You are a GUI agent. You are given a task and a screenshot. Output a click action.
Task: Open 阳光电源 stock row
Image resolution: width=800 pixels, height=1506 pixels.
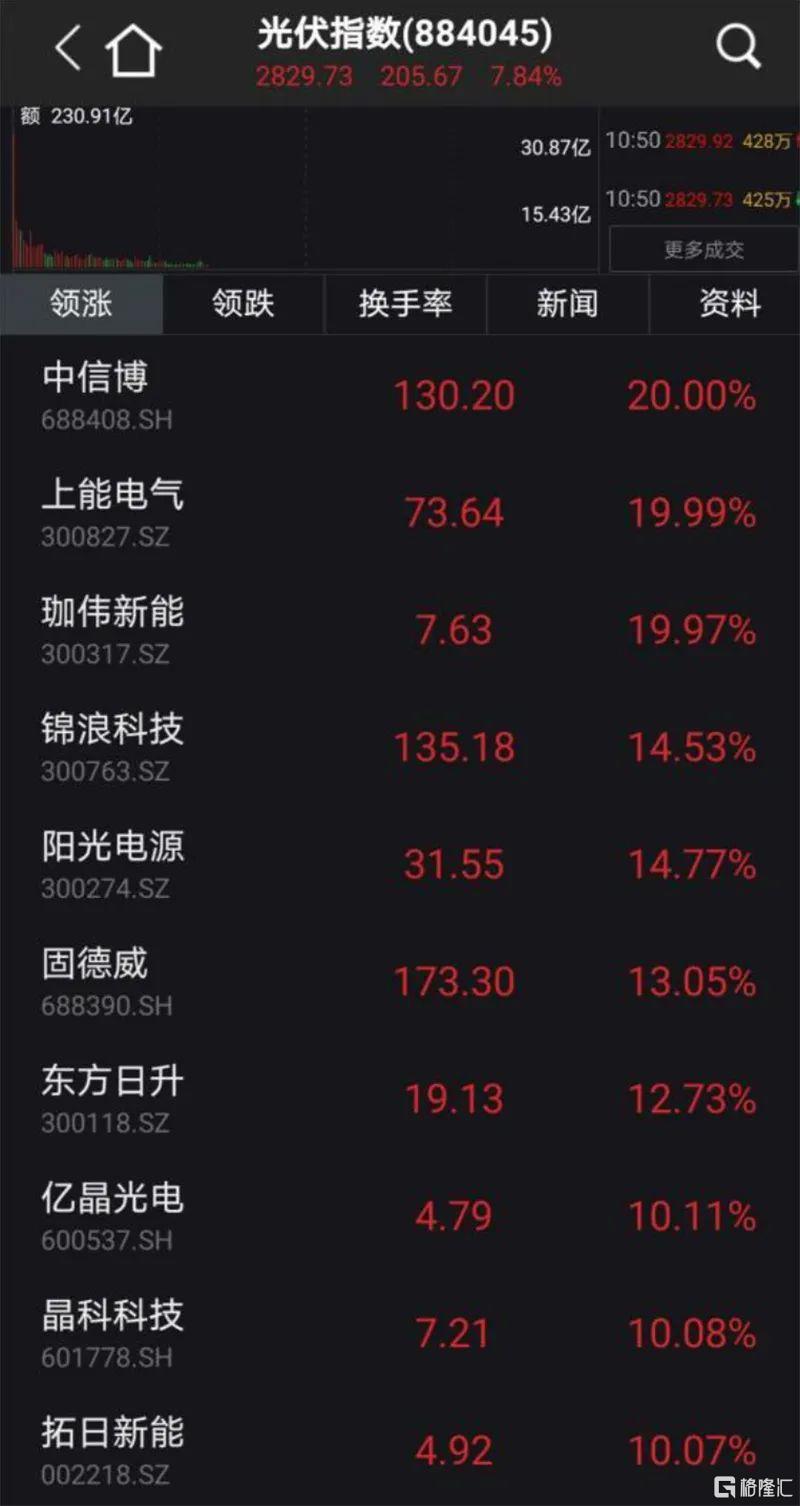400,864
